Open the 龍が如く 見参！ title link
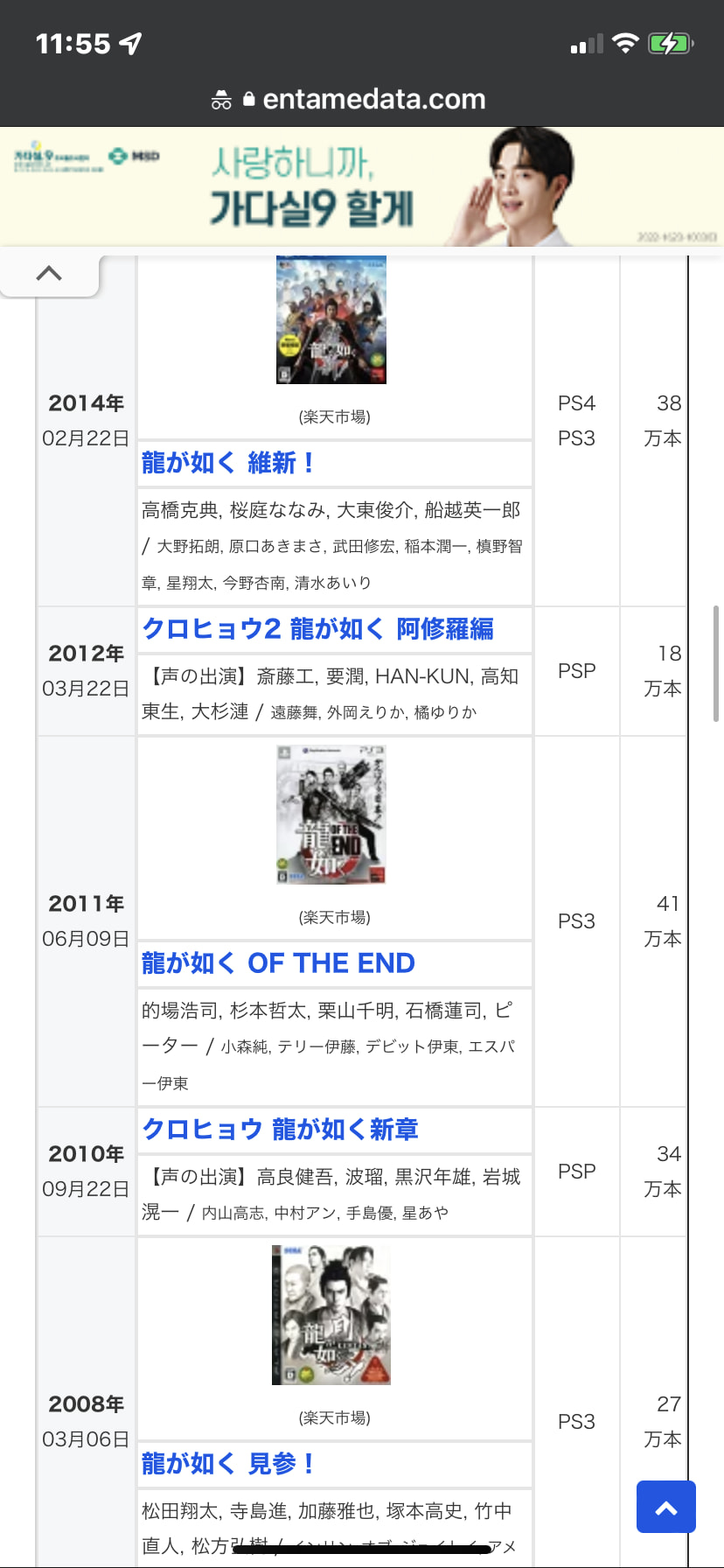724x1568 pixels. click(227, 1464)
